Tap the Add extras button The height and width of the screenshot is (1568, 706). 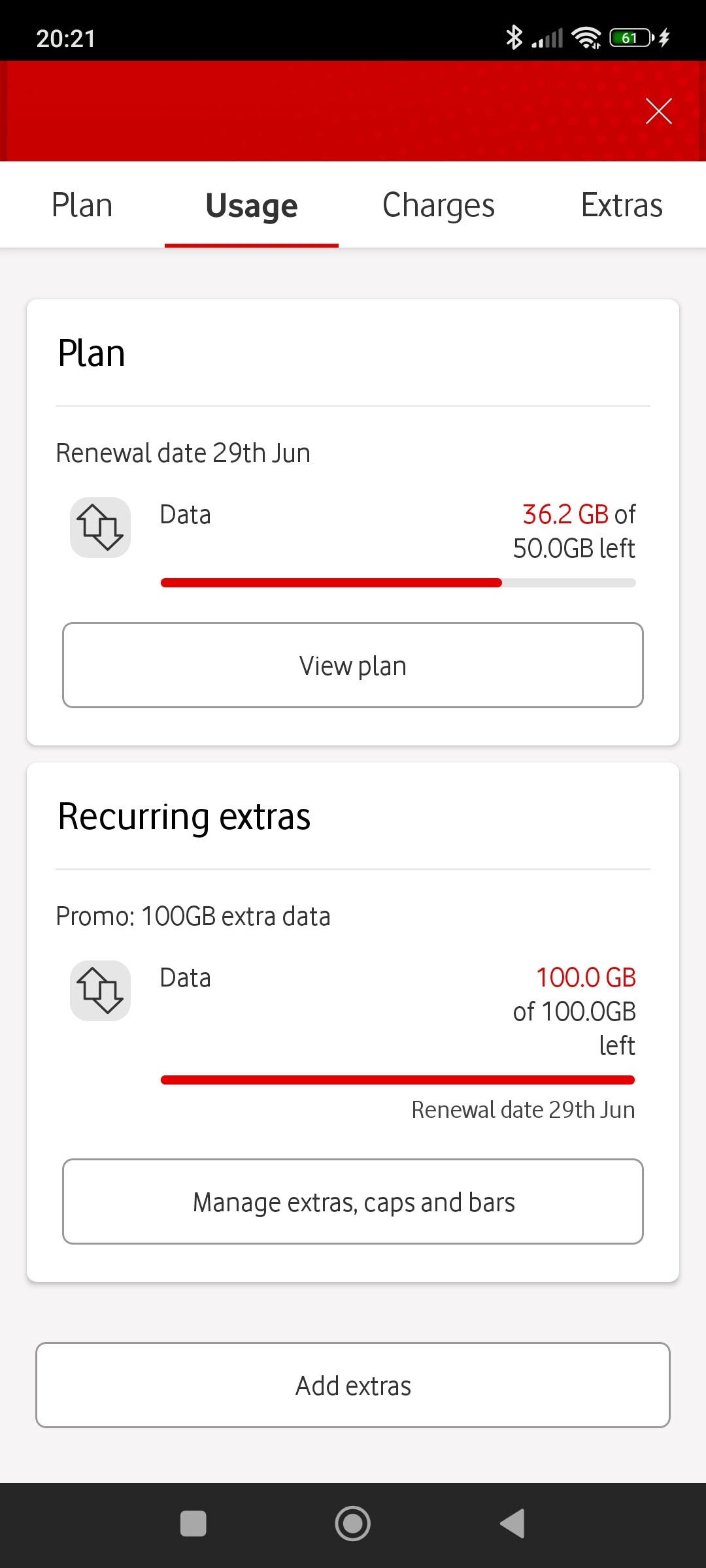[x=353, y=1385]
